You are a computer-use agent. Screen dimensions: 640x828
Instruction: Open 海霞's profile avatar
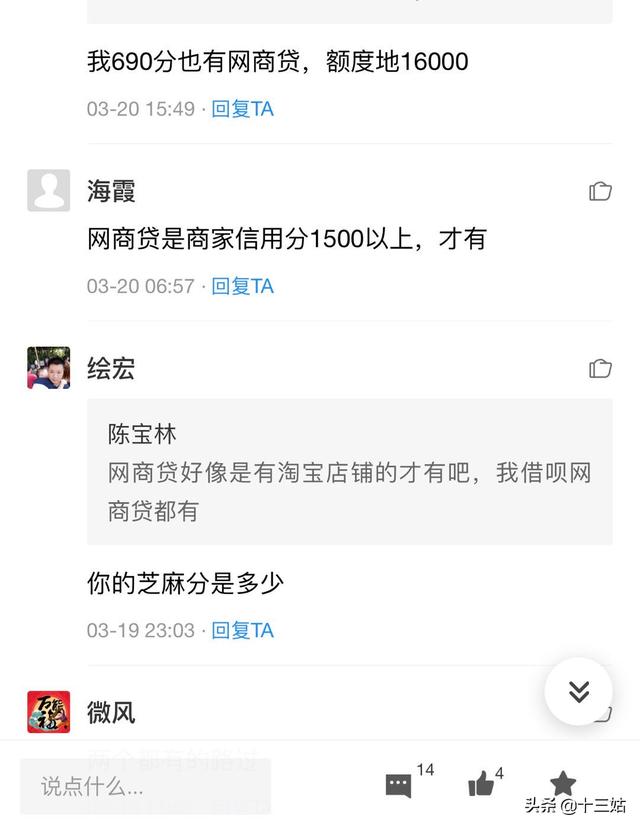48,190
